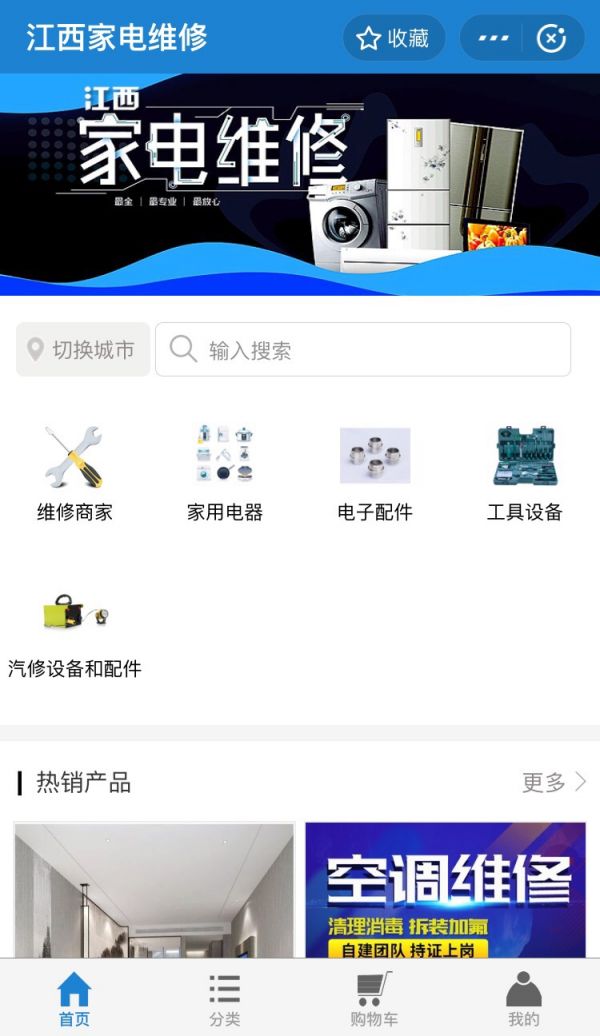Open the 工具设备 category

[525, 472]
